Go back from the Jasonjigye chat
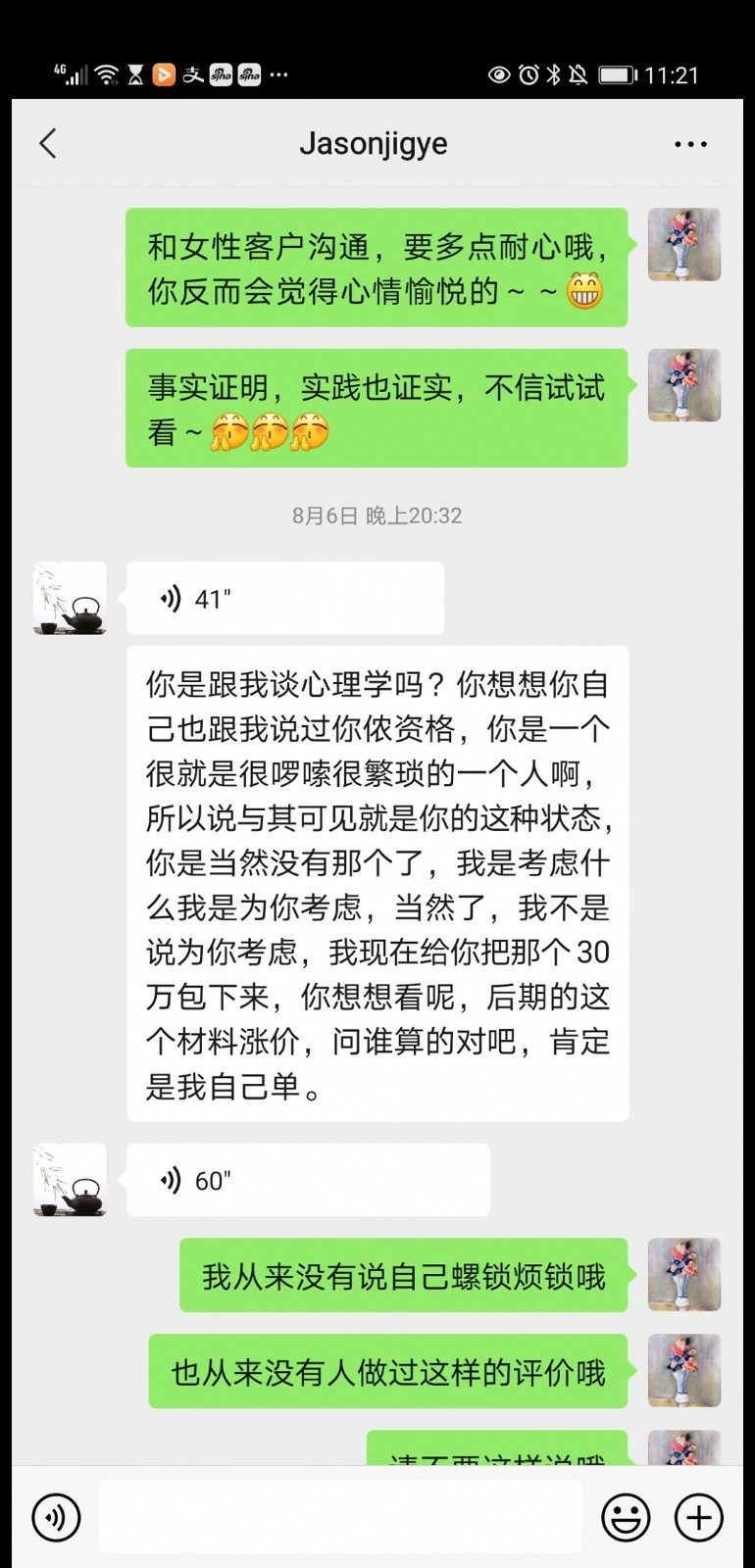This screenshot has height=1568, width=755. [x=48, y=144]
